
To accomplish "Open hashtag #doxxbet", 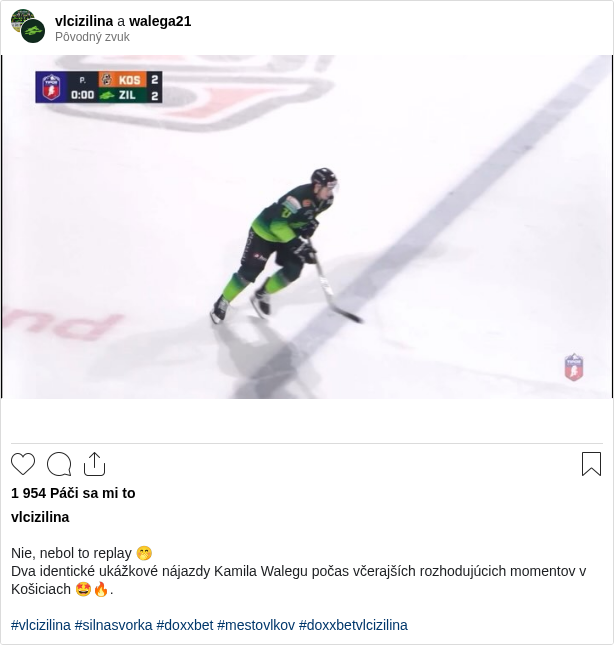I will [185, 625].
